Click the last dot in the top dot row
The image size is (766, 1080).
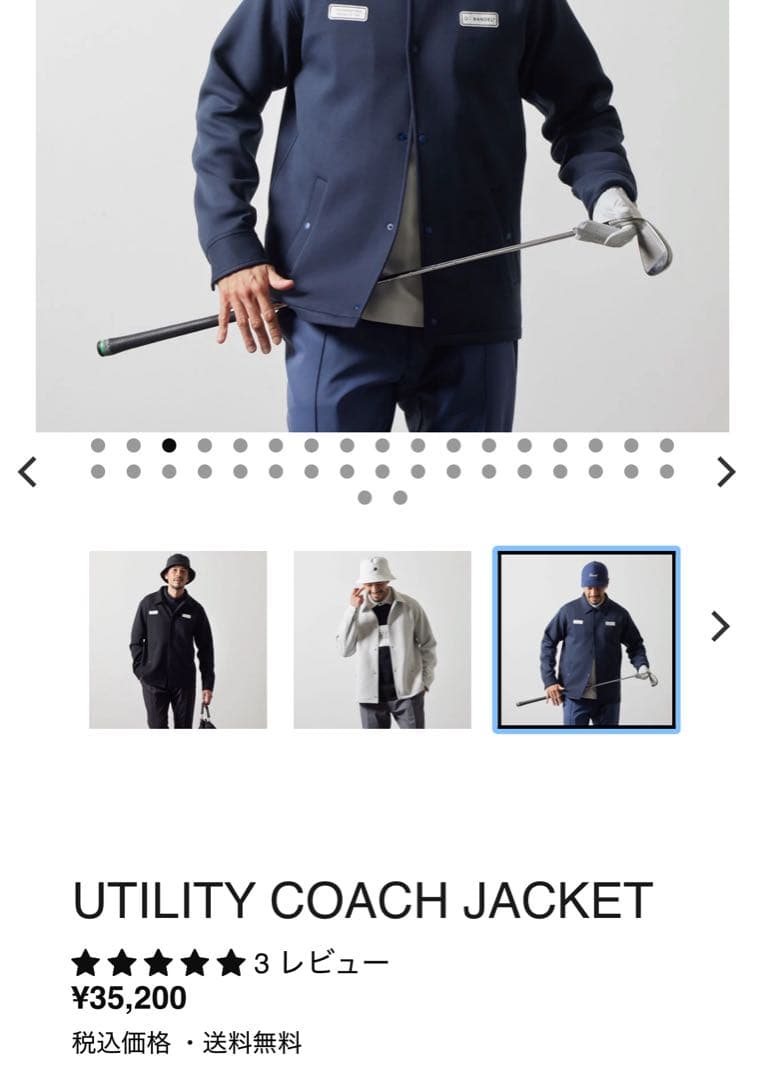664,446
